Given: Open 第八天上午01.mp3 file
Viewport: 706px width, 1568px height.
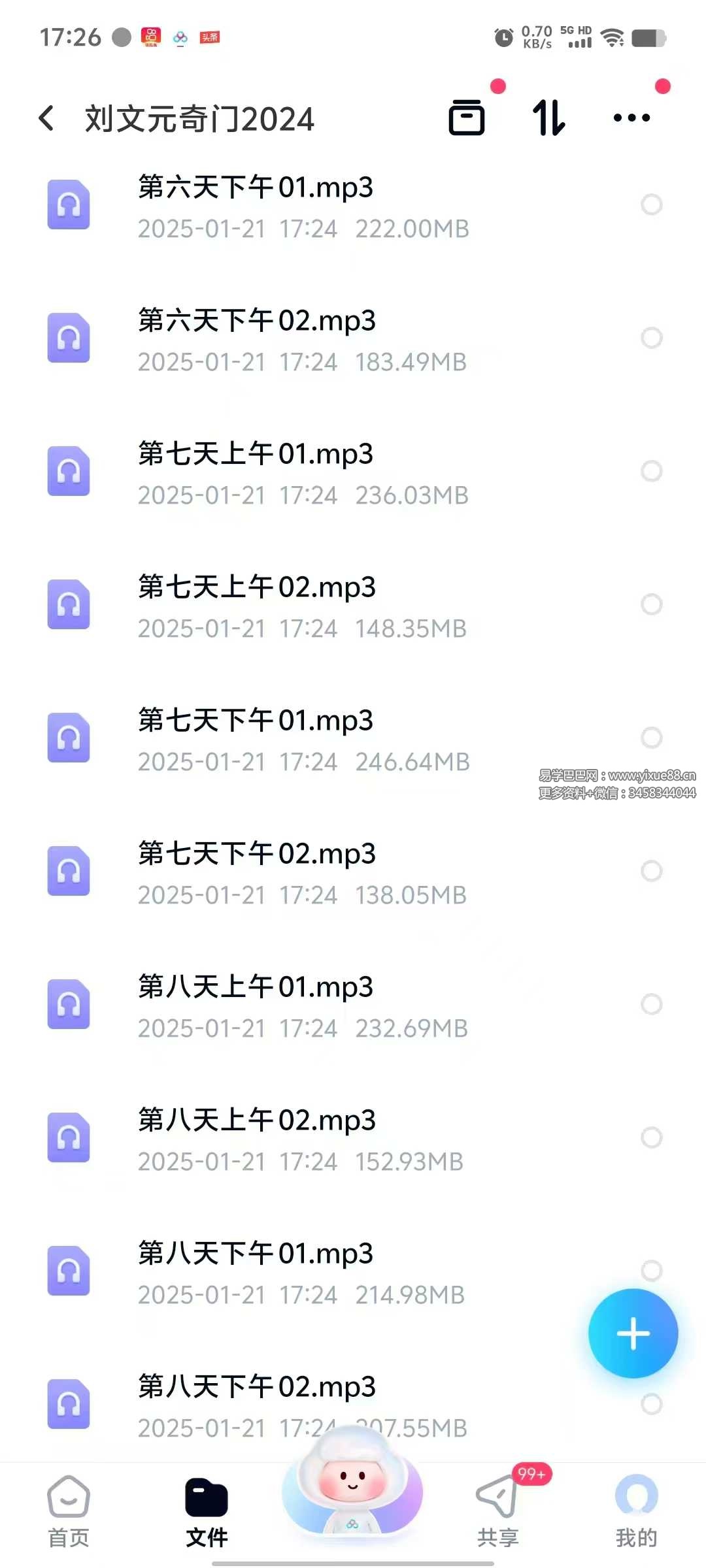Looking at the screenshot, I should pyautogui.click(x=353, y=1005).
